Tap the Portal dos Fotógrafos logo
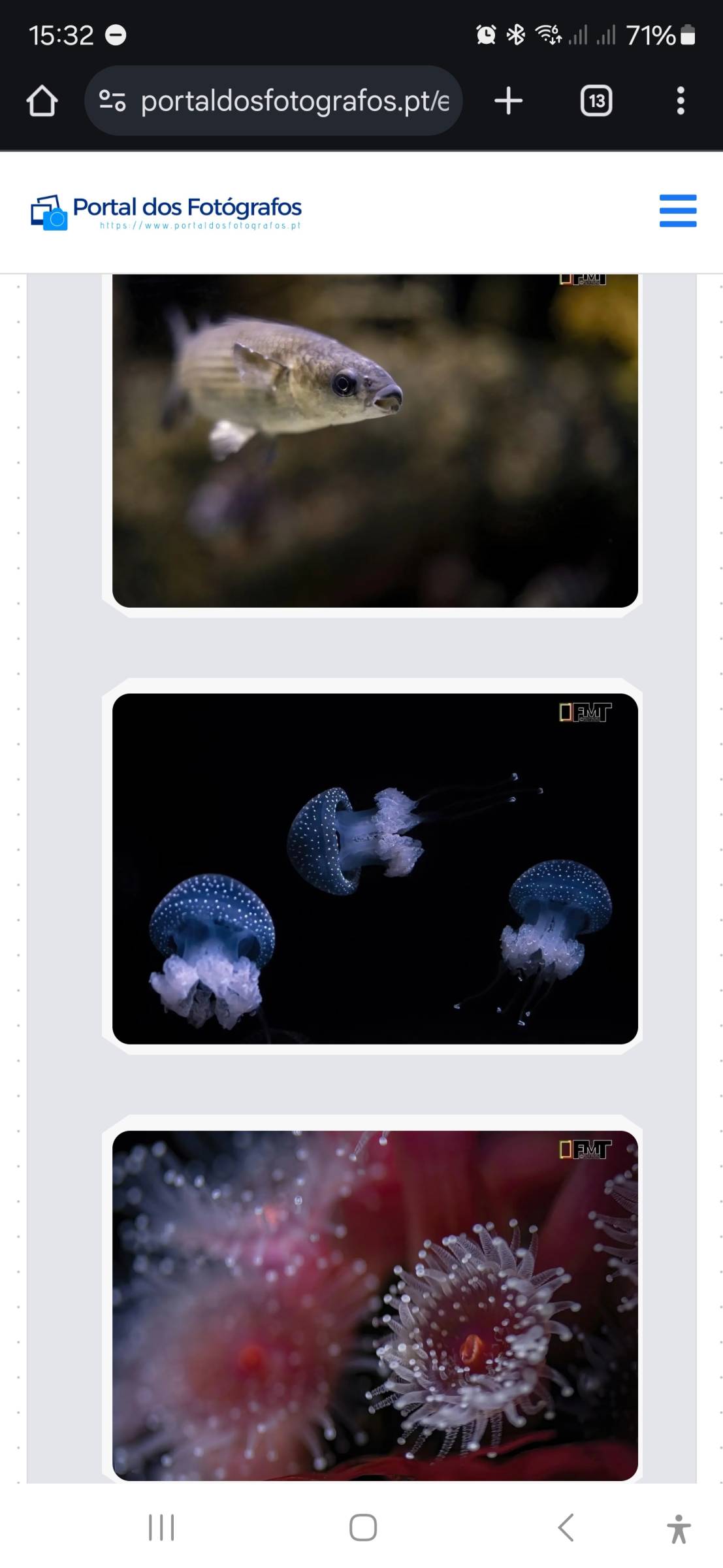The image size is (723, 1568). pos(166,212)
